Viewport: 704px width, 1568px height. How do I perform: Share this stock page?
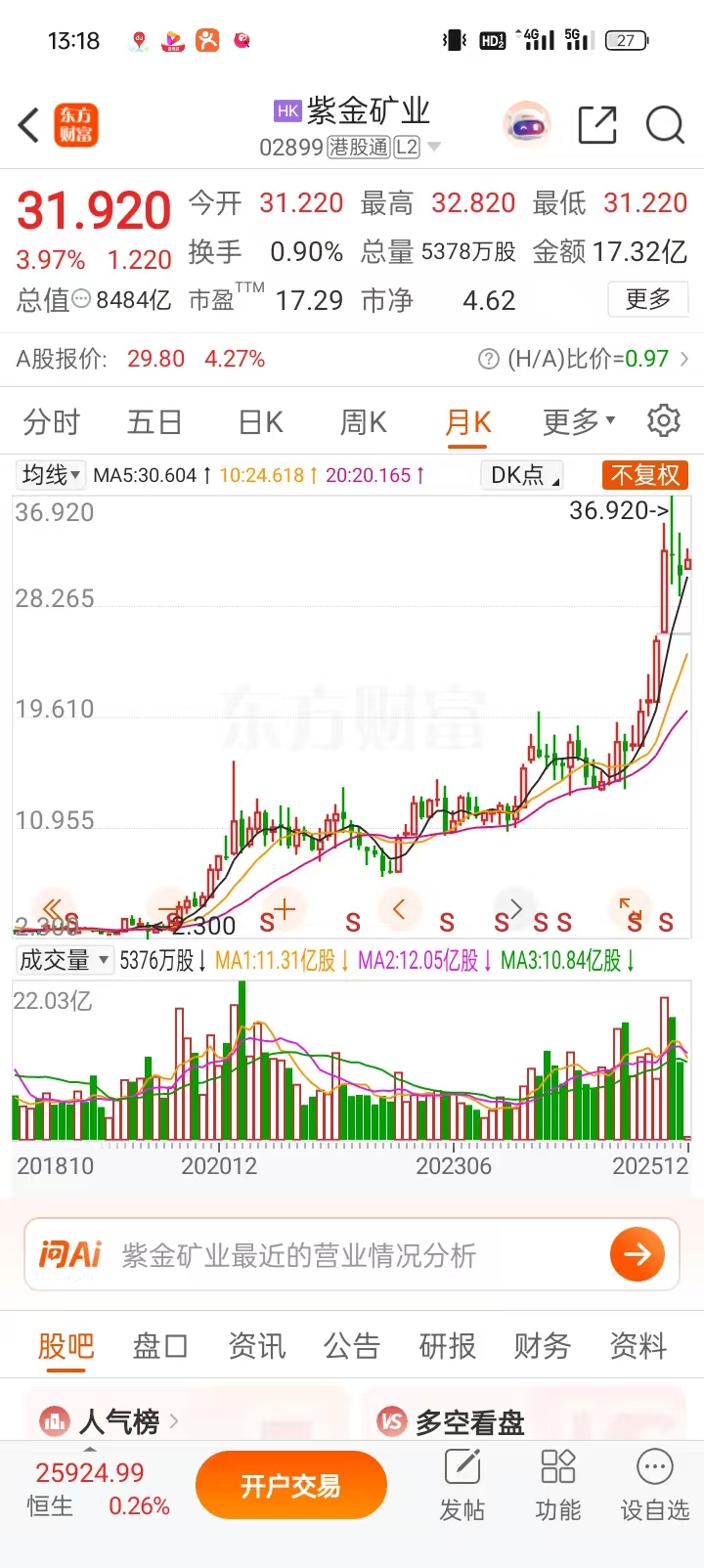pos(596,125)
